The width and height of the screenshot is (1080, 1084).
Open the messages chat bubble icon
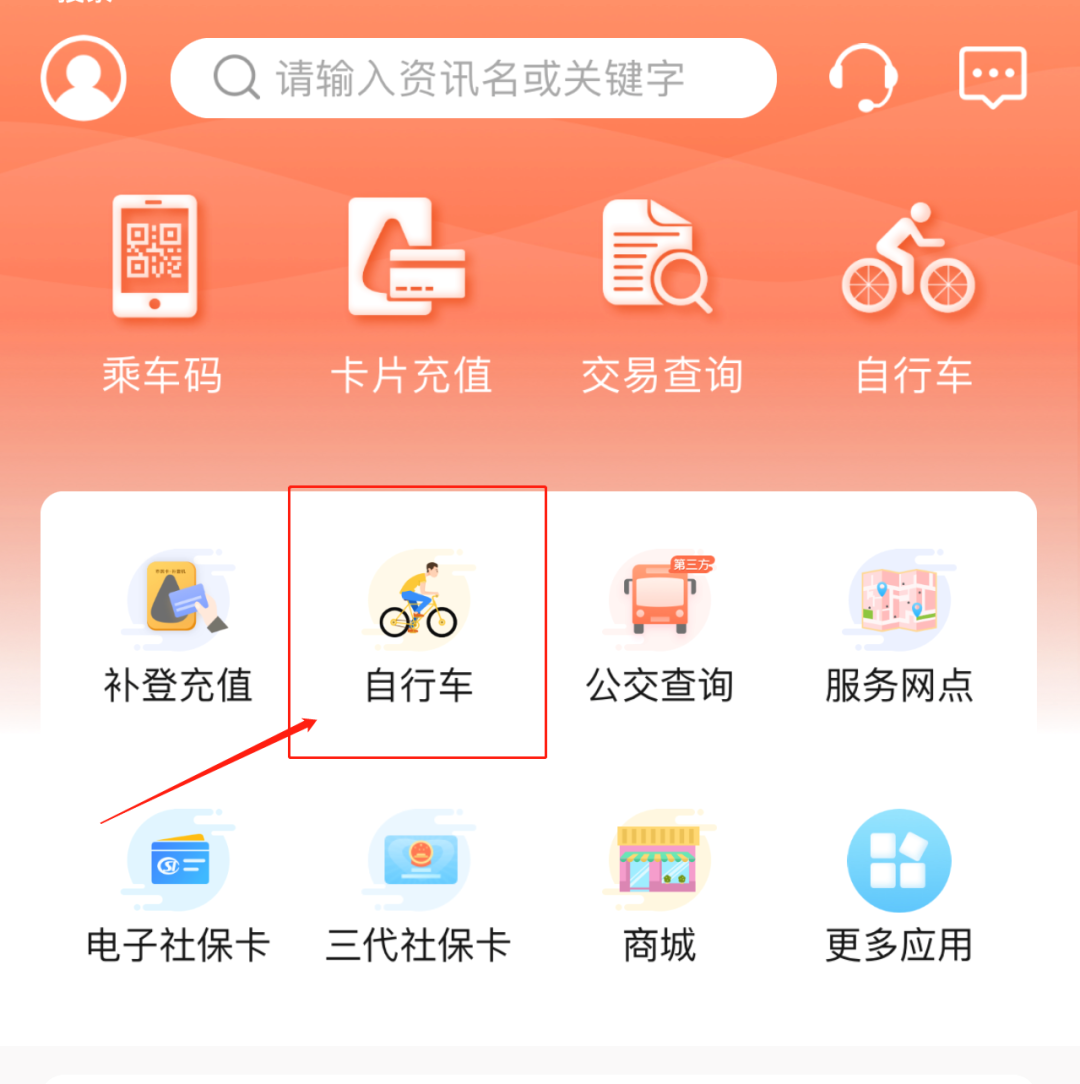(x=992, y=76)
